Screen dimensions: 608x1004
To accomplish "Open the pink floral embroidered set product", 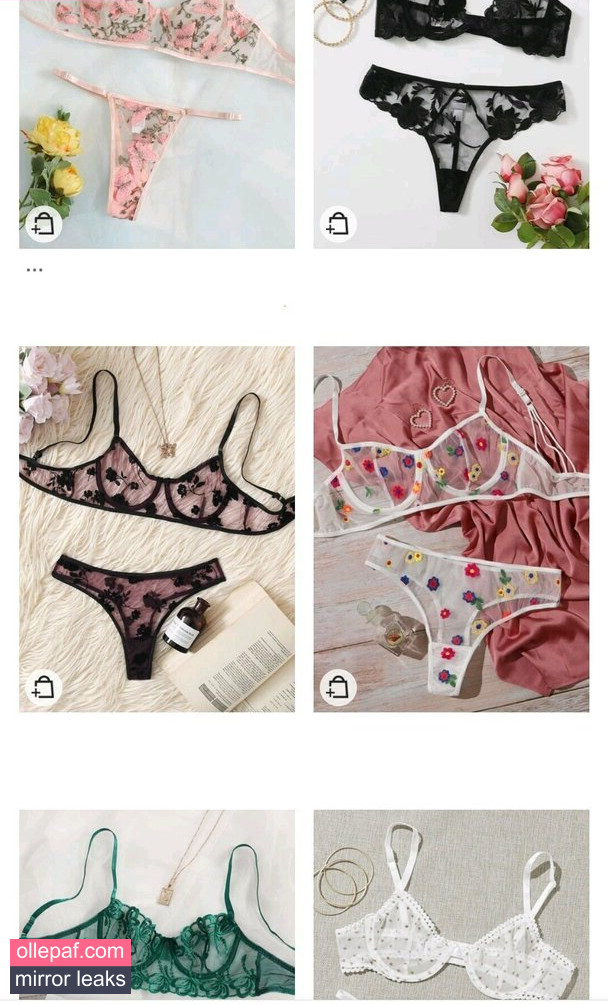I will click(x=157, y=110).
